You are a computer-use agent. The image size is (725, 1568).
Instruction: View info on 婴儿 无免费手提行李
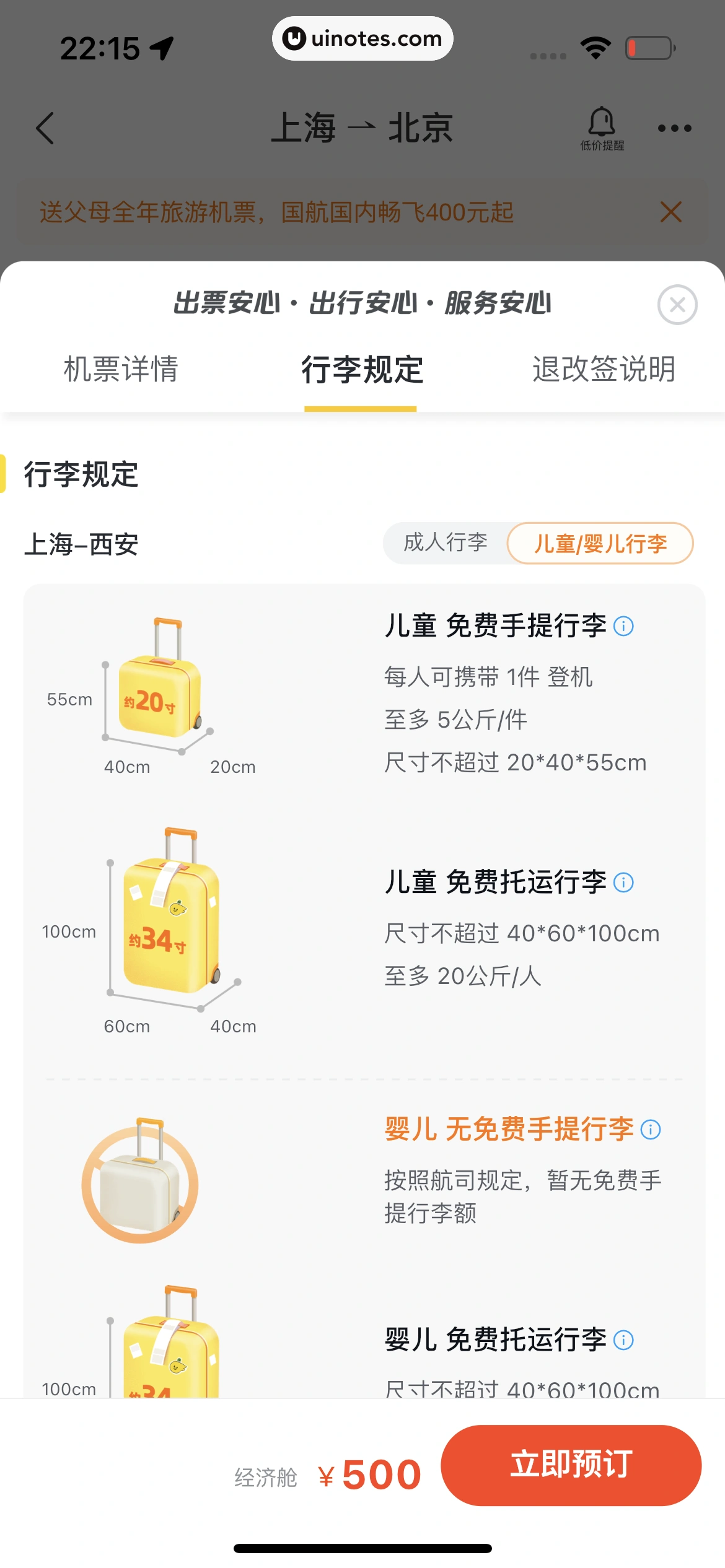click(x=651, y=1130)
